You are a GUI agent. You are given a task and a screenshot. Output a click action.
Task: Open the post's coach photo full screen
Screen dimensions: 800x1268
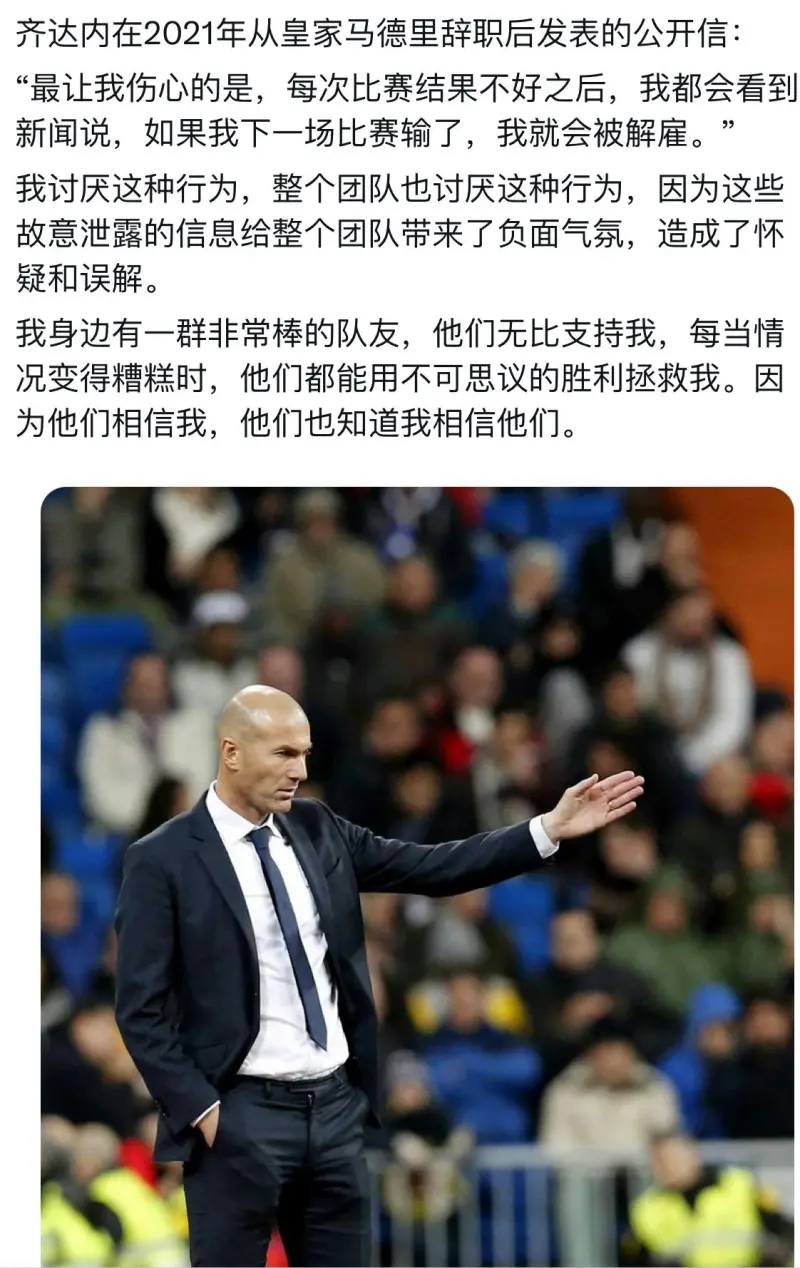coord(417,876)
